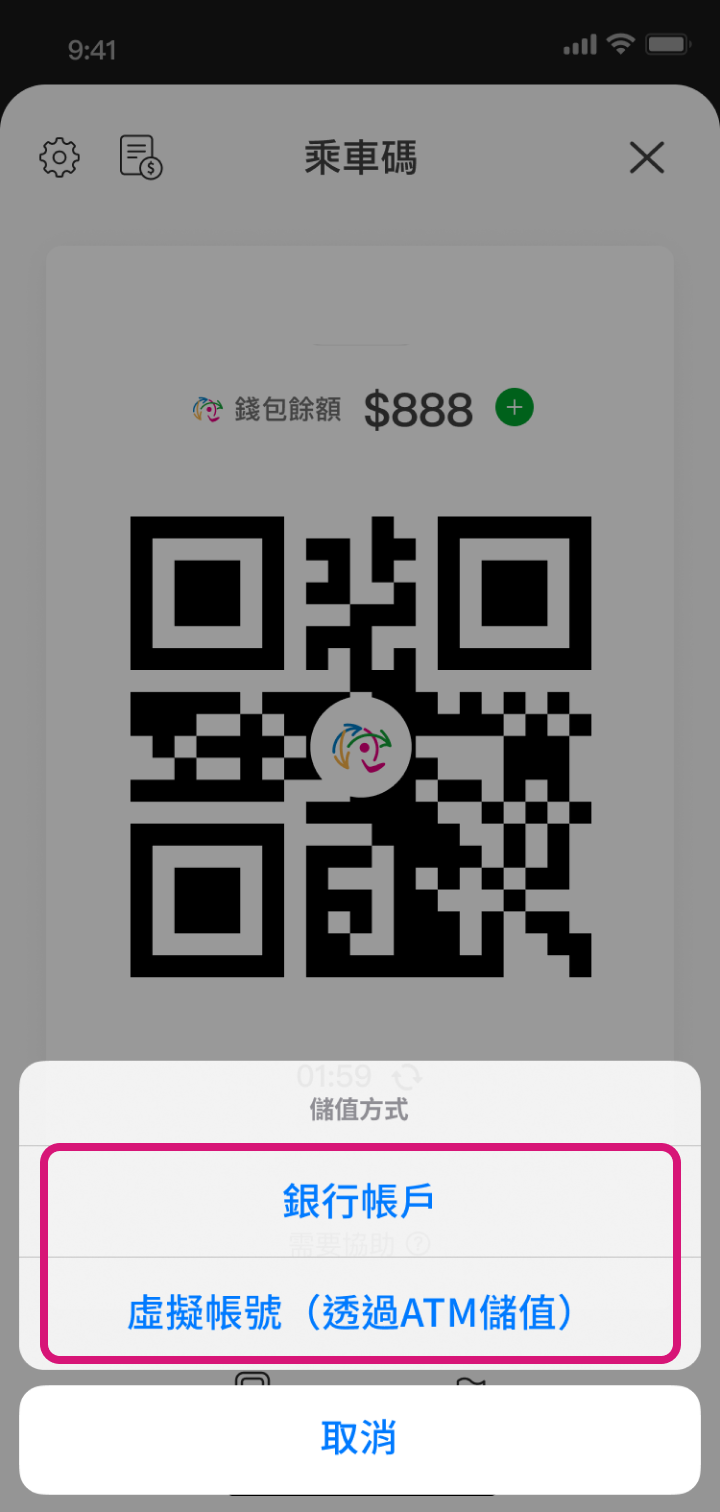
Task: Open the settings gear icon
Action: (60, 158)
